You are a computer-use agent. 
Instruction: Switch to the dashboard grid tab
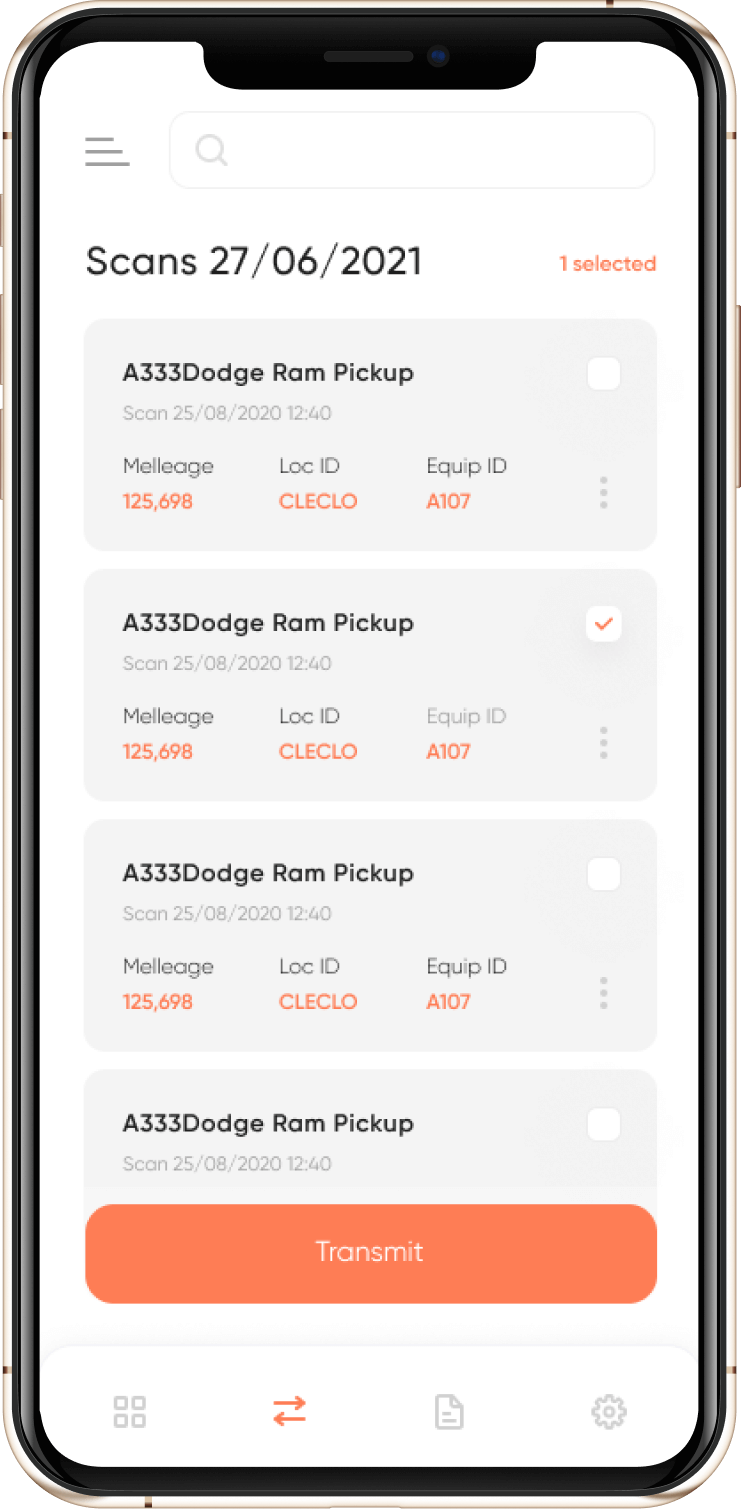click(x=130, y=1412)
